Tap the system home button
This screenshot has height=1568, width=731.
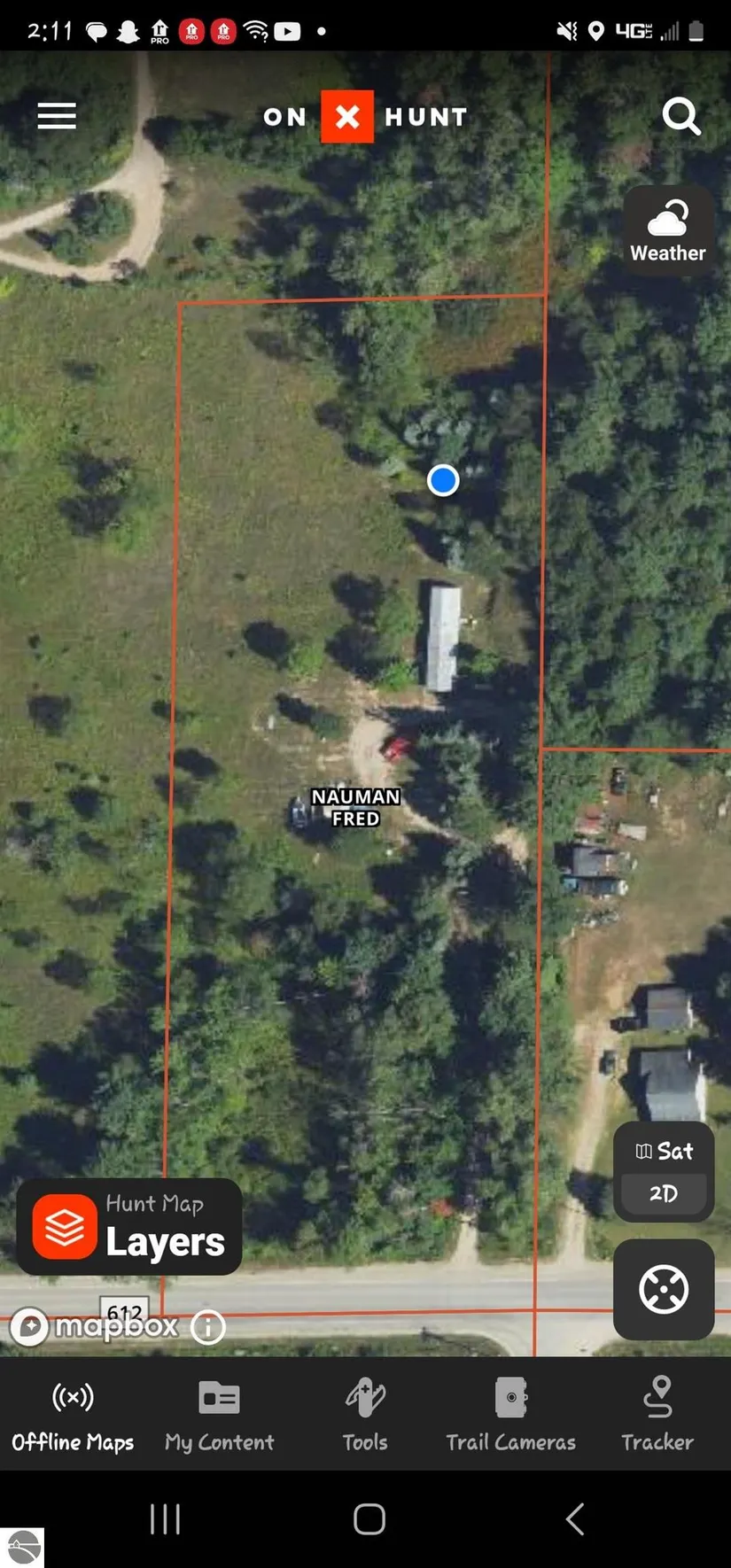(x=369, y=1518)
